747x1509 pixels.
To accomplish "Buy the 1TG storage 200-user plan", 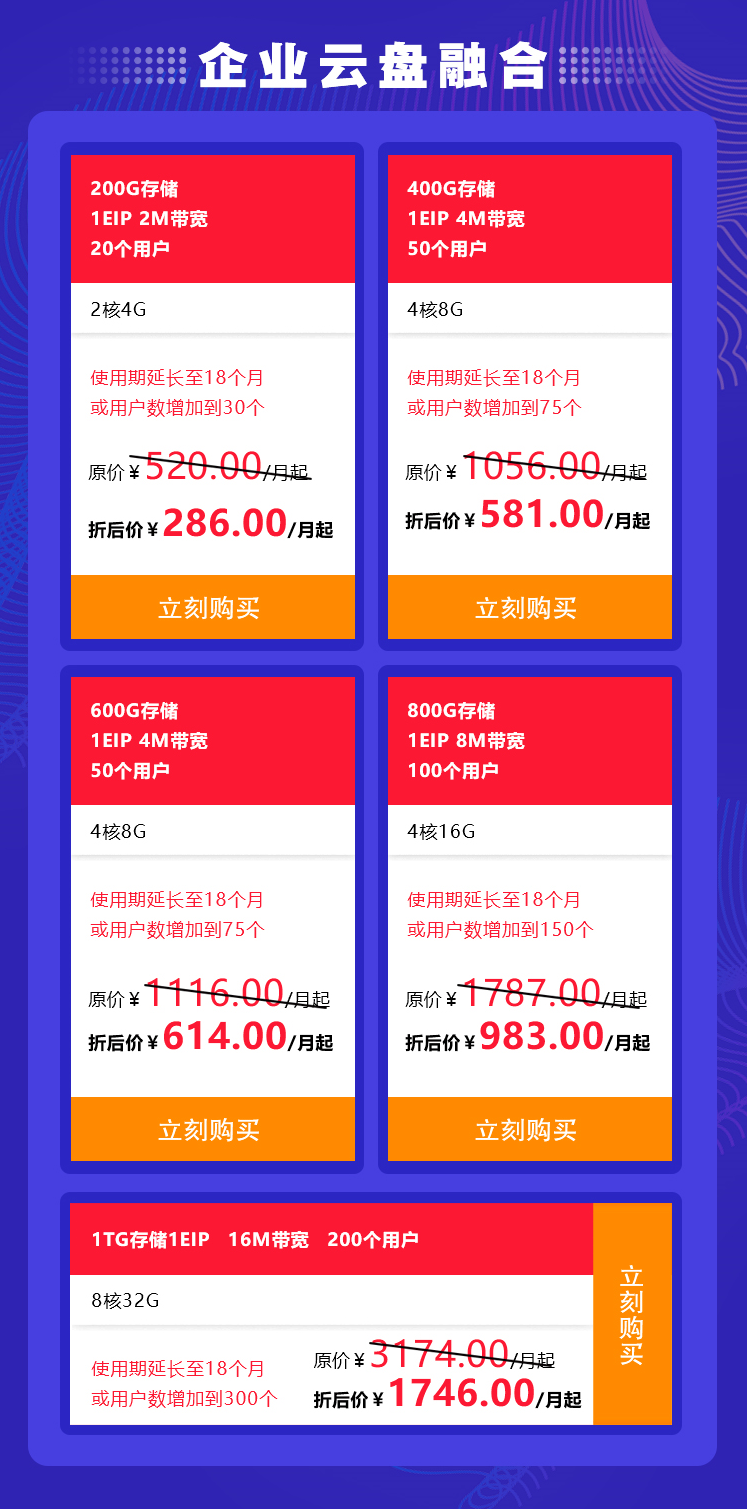I will pyautogui.click(x=632, y=1314).
